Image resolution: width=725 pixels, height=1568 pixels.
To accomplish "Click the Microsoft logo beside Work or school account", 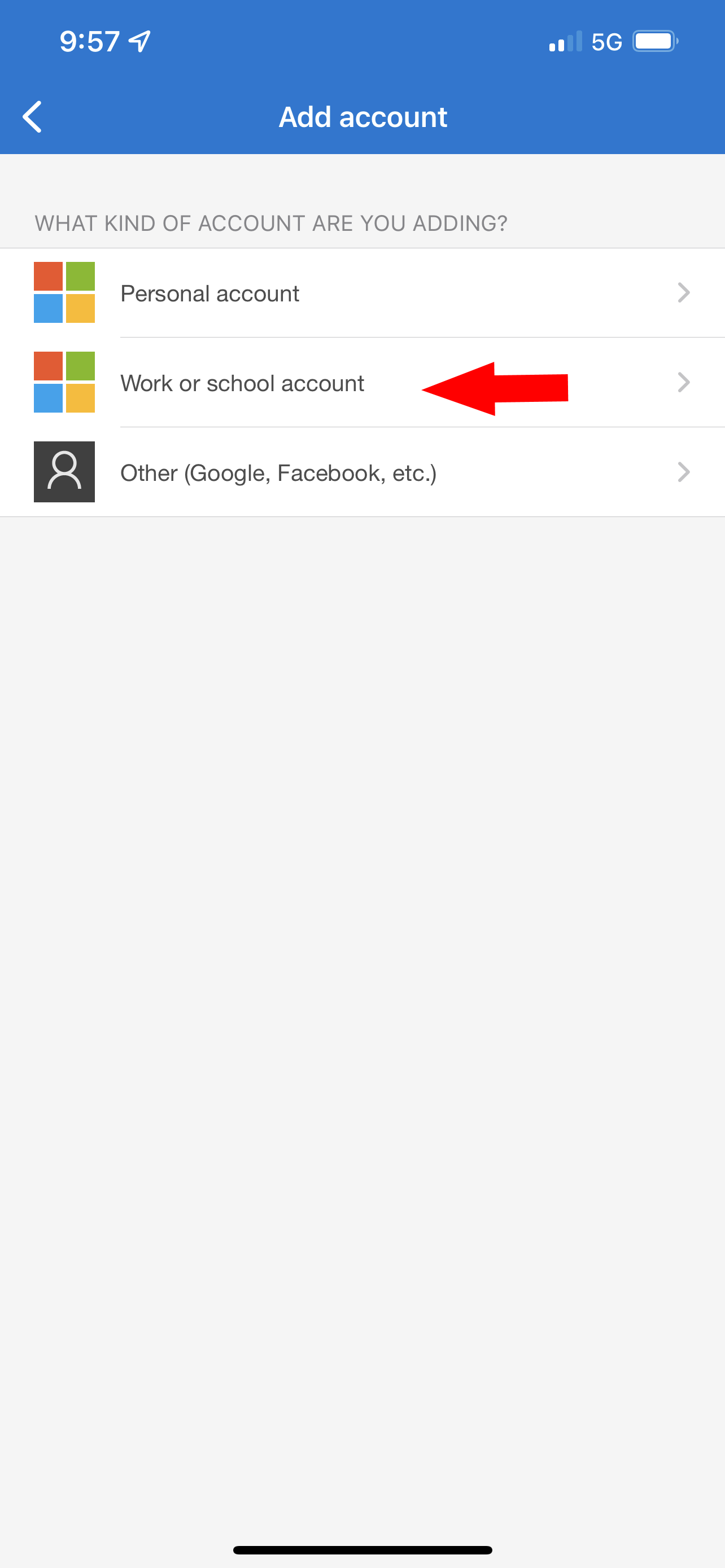I will (x=64, y=382).
